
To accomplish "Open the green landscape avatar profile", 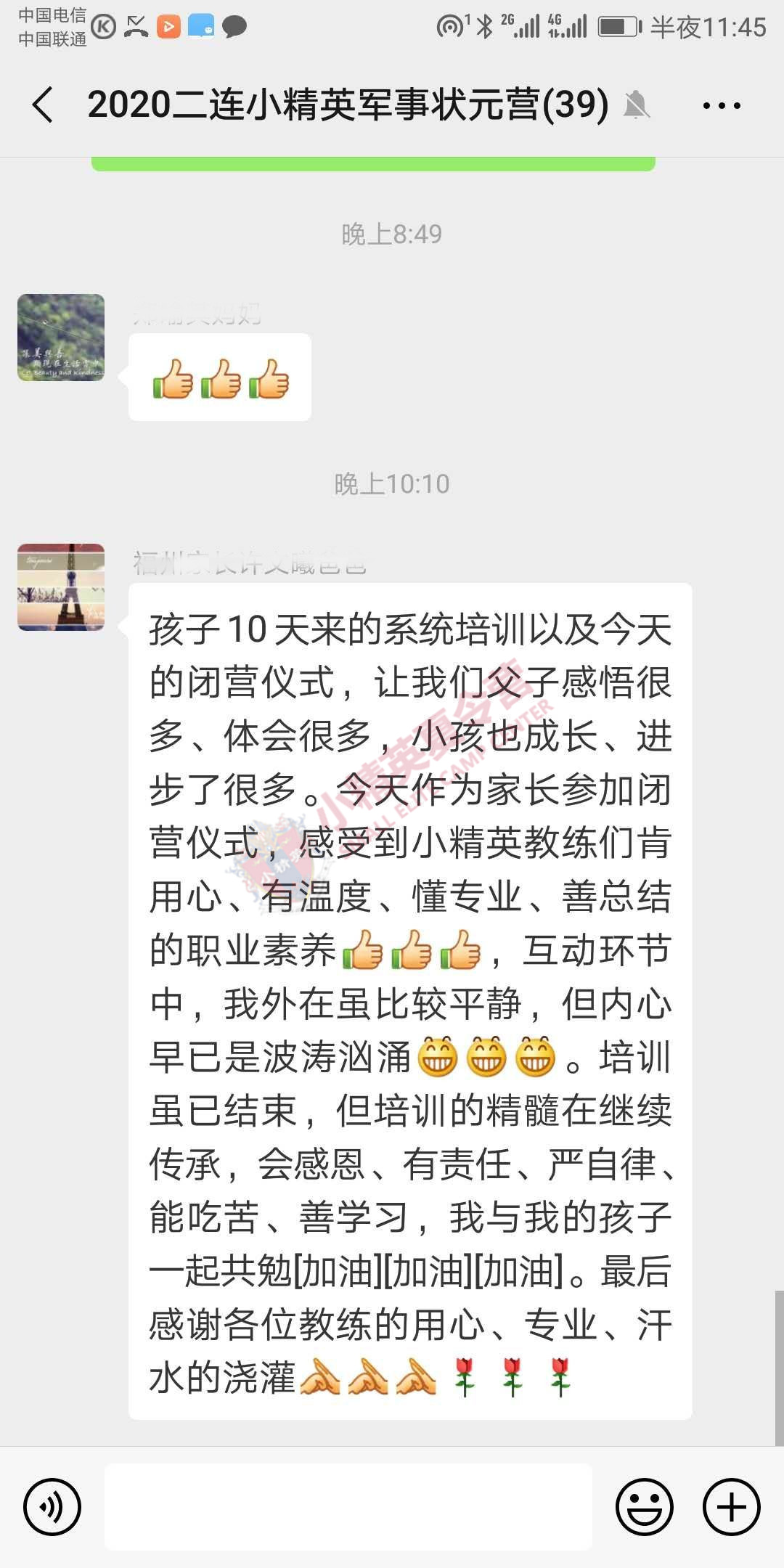I will coord(61,338).
